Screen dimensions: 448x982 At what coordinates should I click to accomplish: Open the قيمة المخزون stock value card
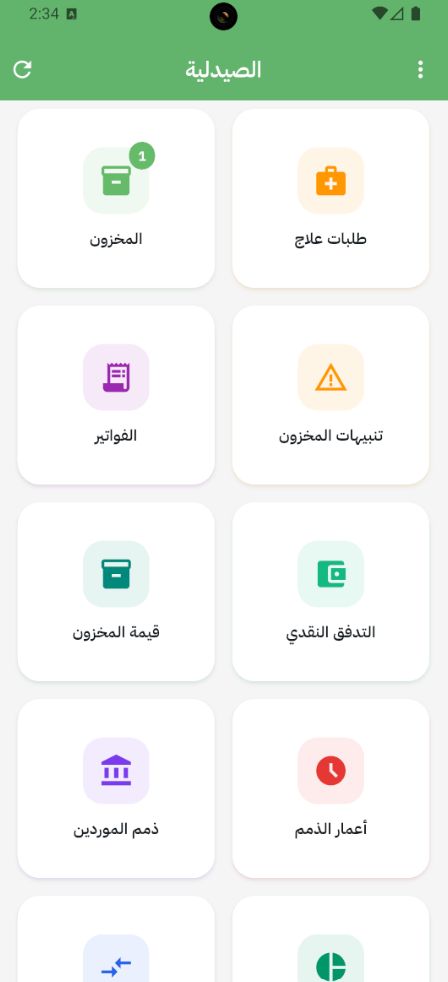(x=116, y=592)
